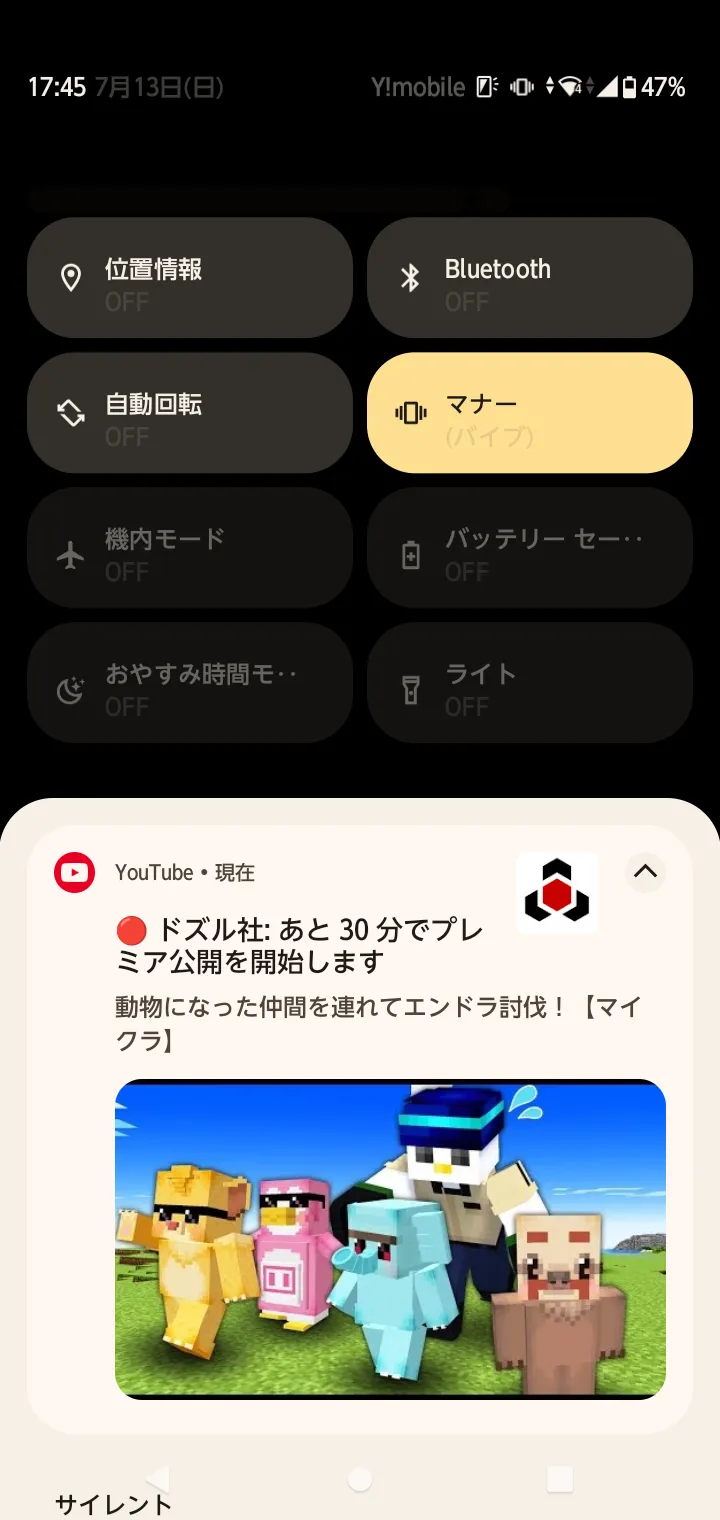Screen dimensions: 720x1520
Task: Turn on battery saver (バッテリー セーバー)
Action: point(530,548)
